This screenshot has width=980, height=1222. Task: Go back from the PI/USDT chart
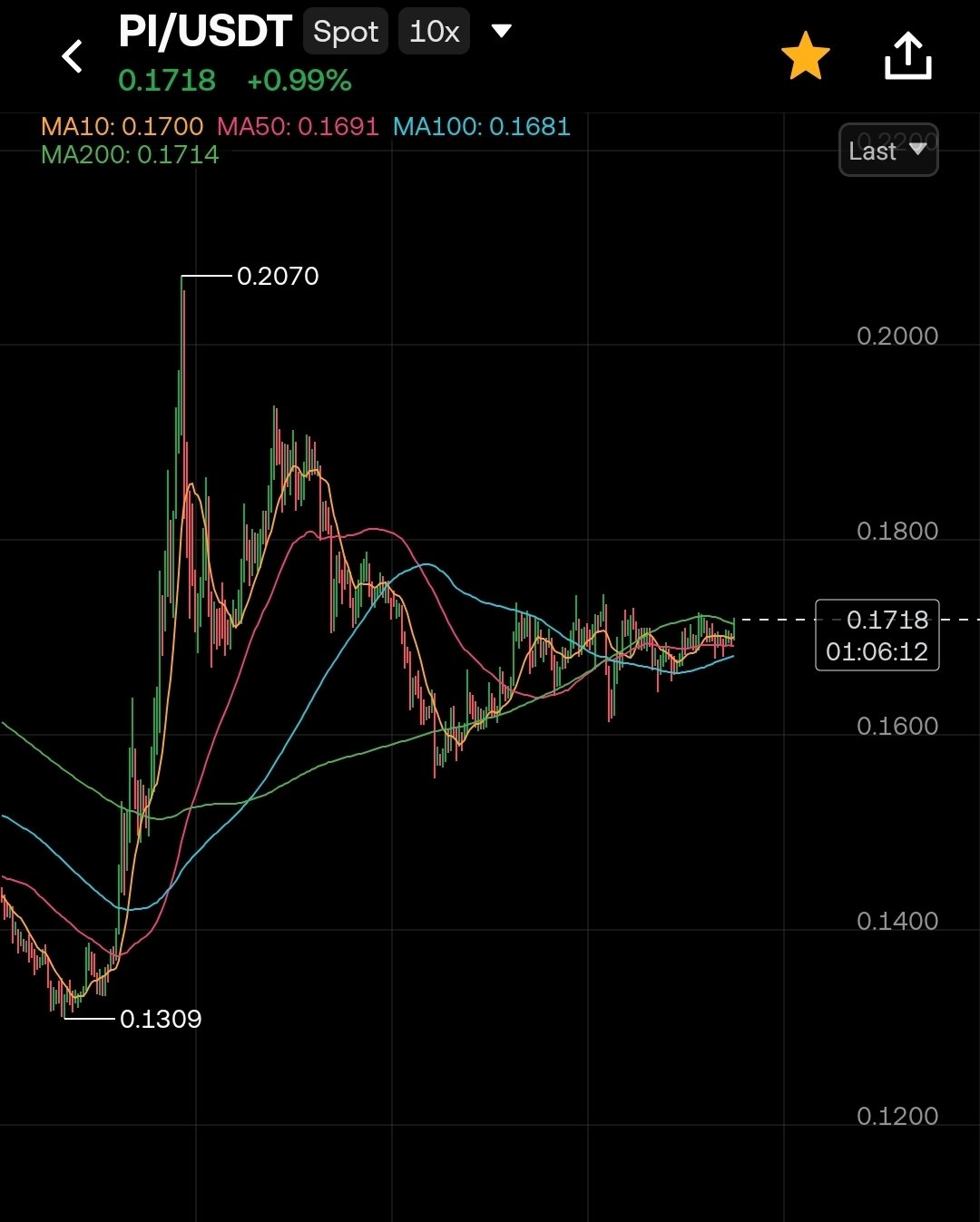(73, 56)
